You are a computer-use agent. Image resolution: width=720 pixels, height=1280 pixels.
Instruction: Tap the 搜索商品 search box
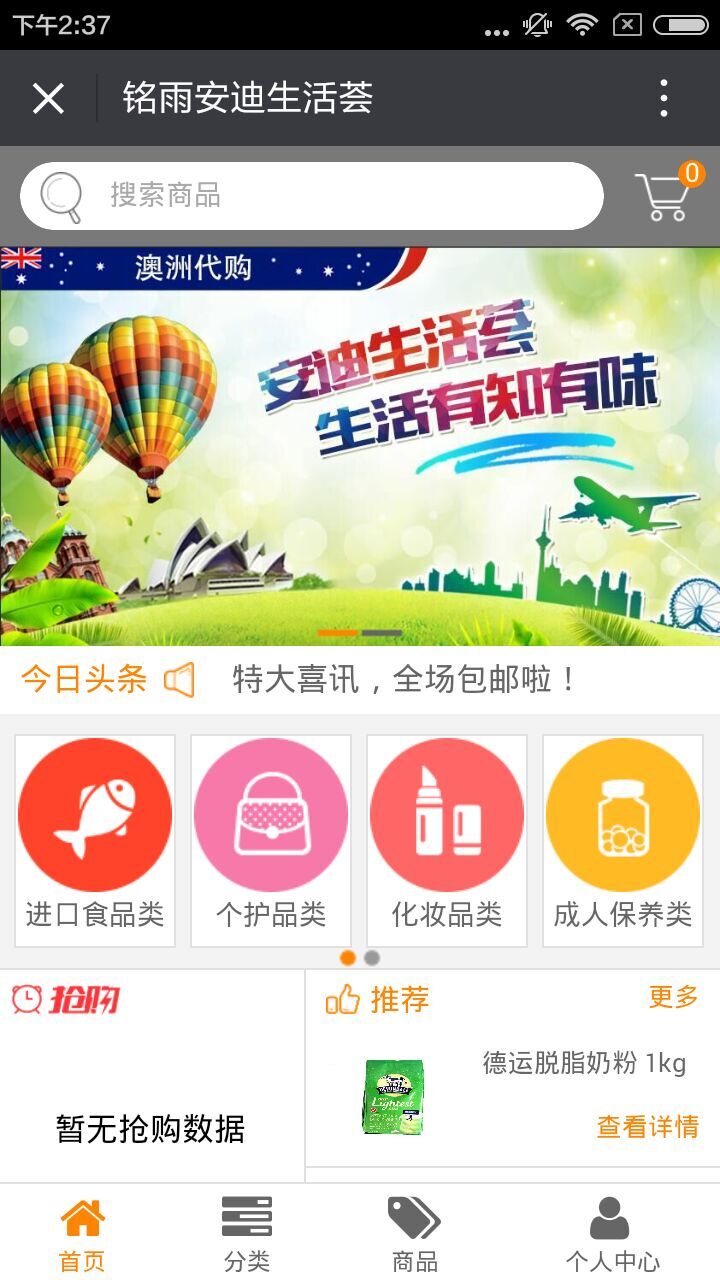coord(312,195)
